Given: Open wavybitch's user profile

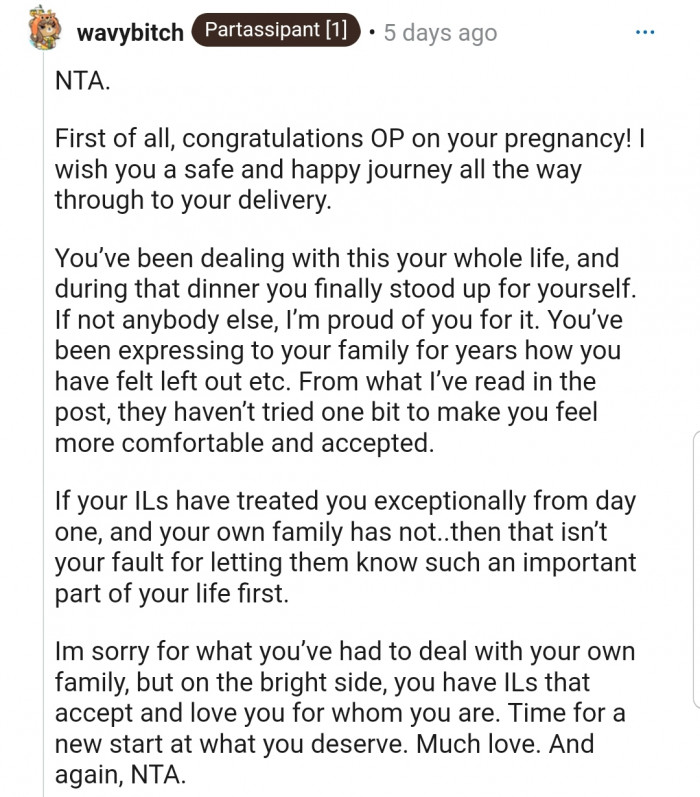Looking at the screenshot, I should pos(130,33).
